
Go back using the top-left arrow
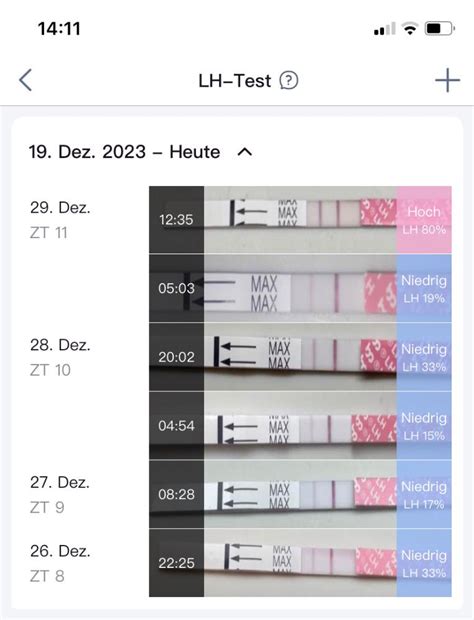click(26, 80)
